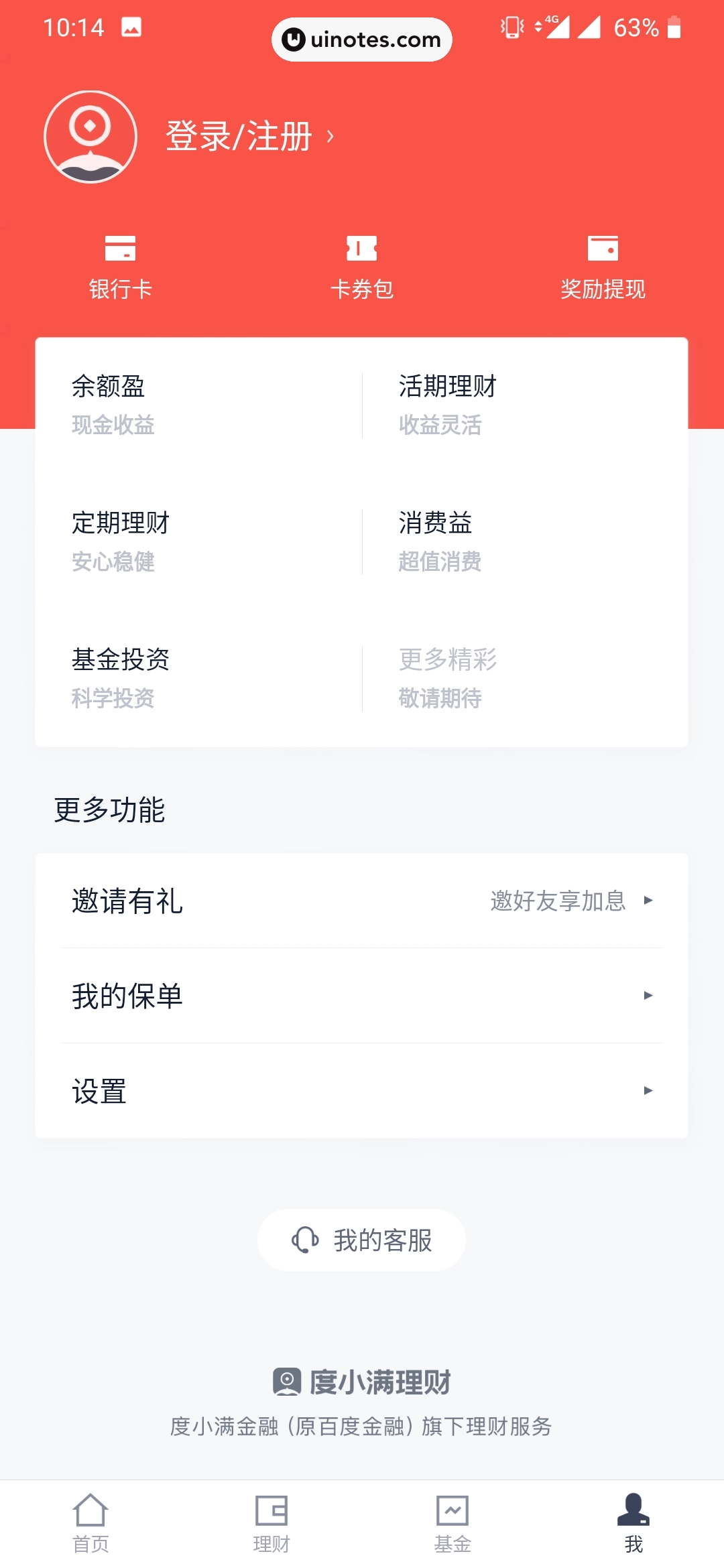
Task: Open 我的保单 insurance policies
Action: 361,996
